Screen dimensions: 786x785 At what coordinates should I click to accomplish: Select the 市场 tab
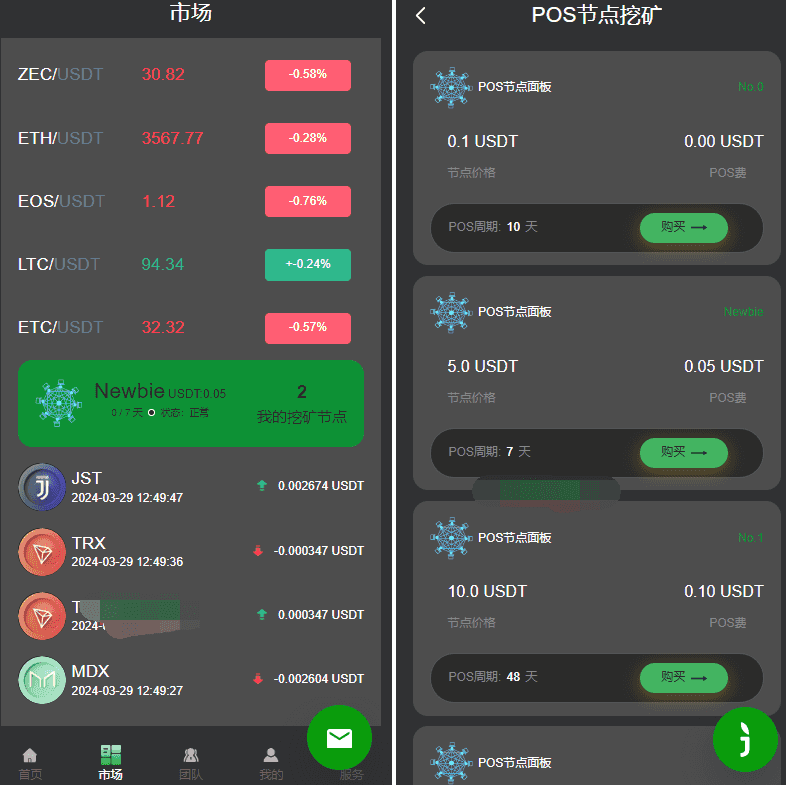(110, 763)
